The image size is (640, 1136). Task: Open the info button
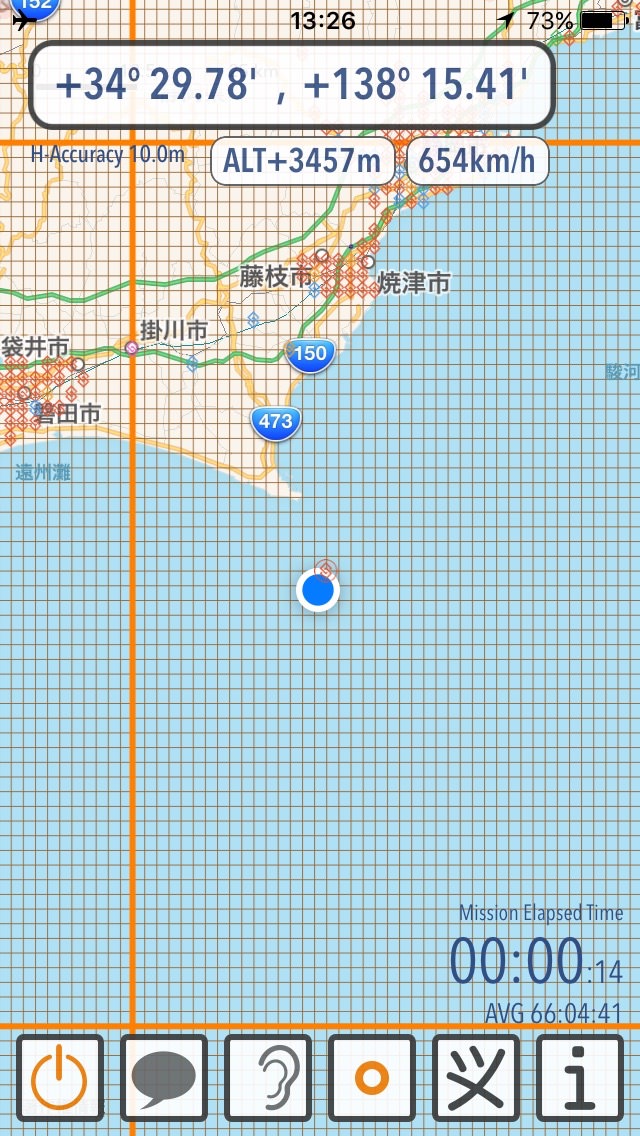tap(580, 1078)
